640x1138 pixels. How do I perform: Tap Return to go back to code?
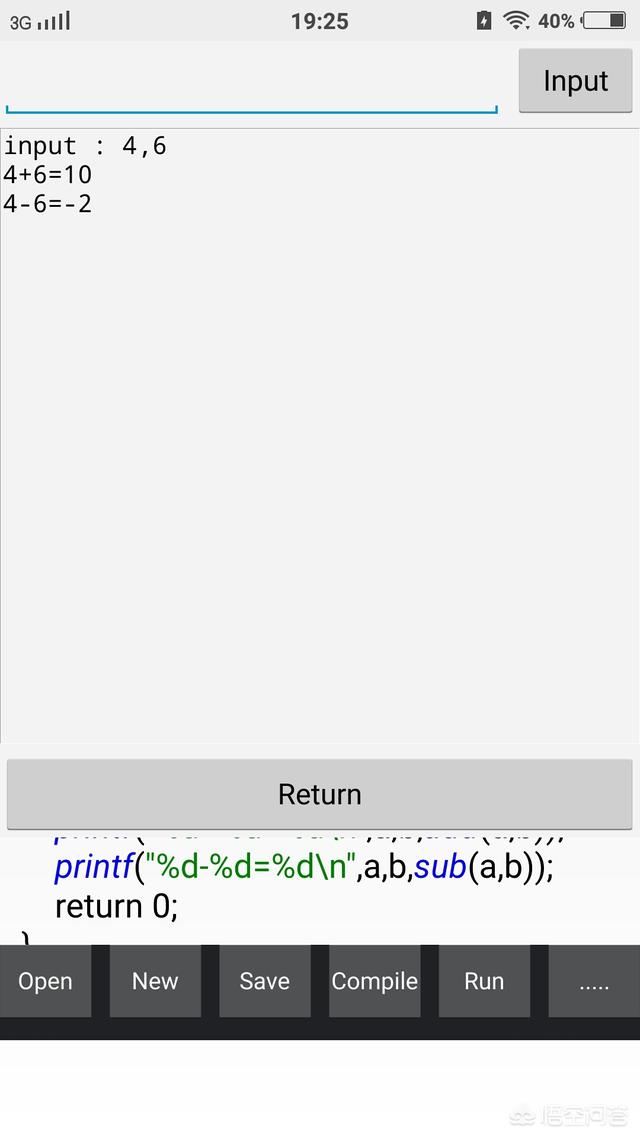(319, 794)
